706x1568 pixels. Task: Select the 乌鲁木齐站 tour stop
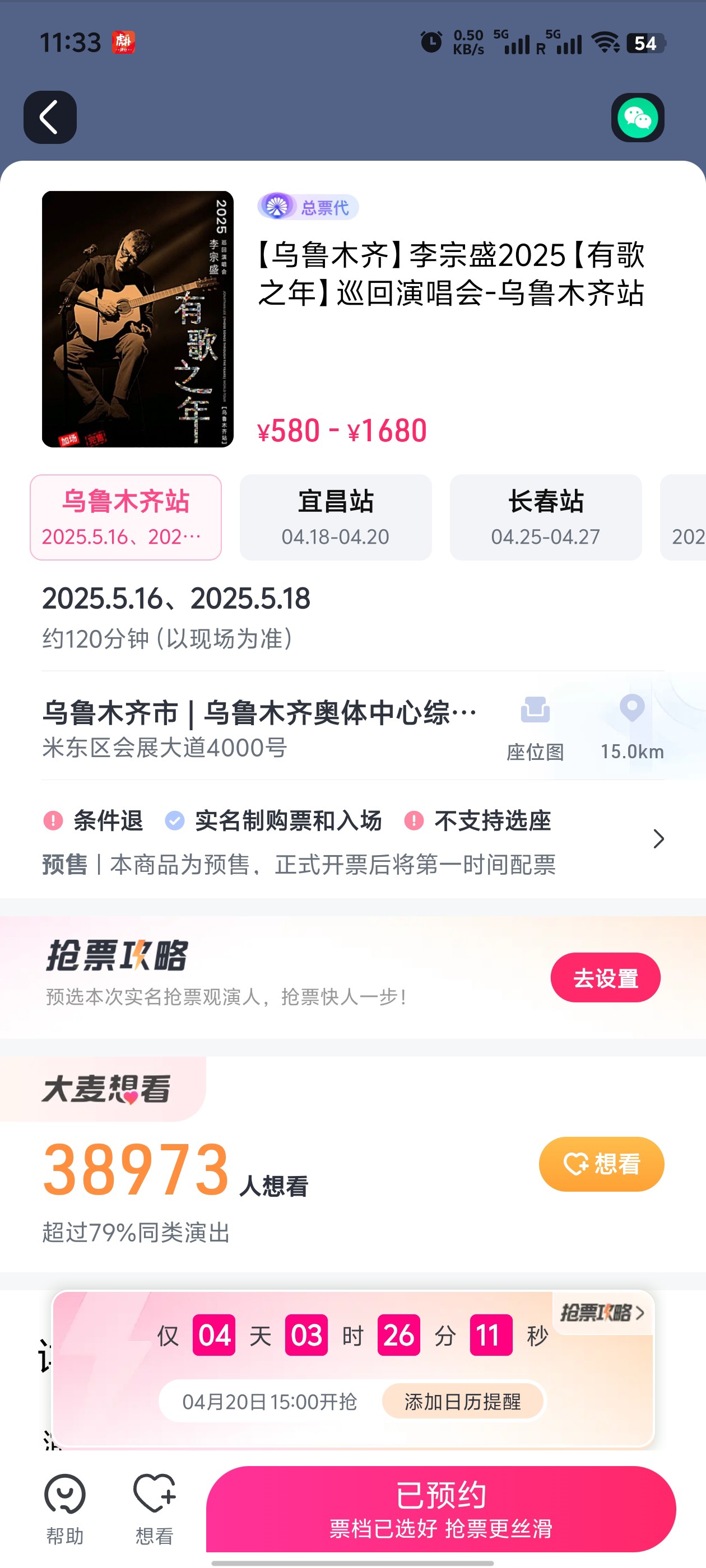(126, 517)
